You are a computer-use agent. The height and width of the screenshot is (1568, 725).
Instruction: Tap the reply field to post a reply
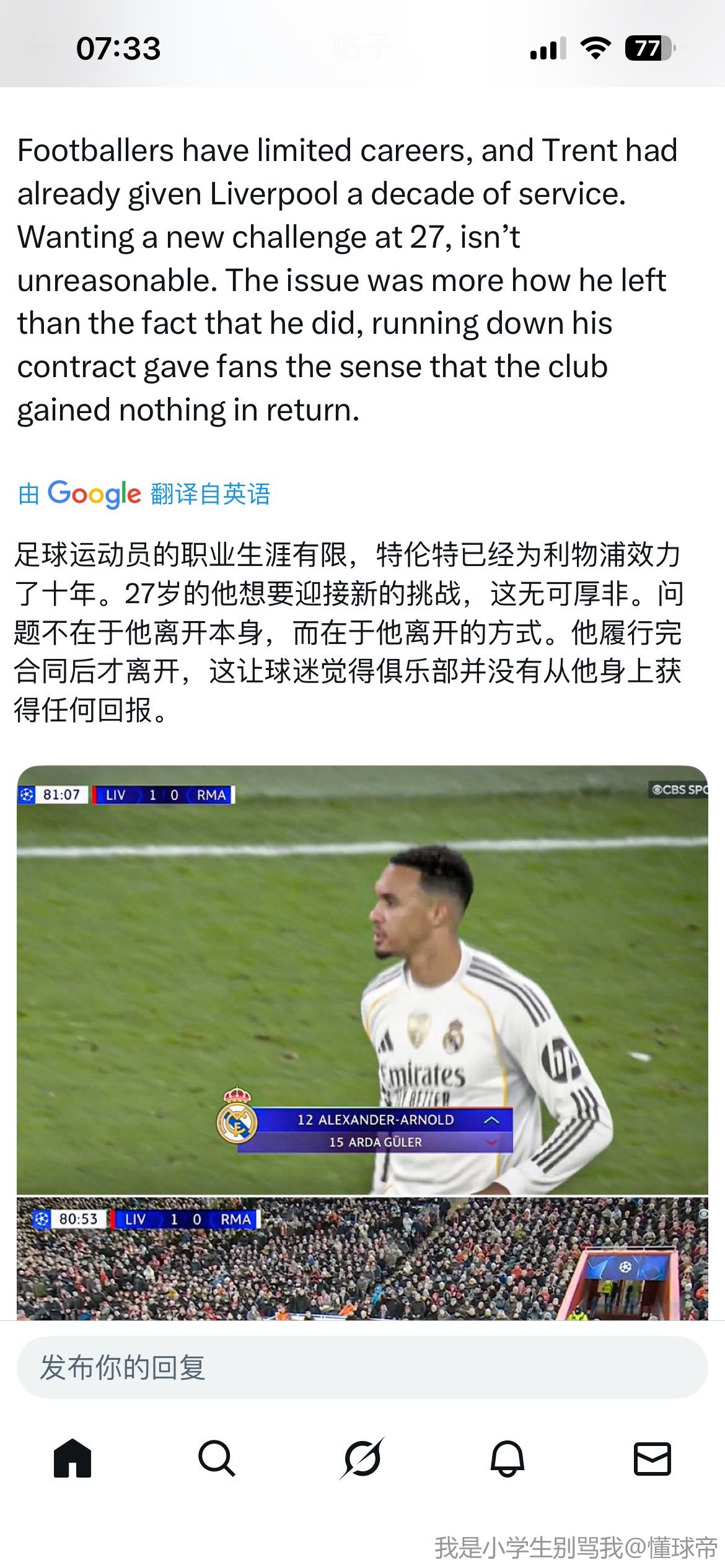pyautogui.click(x=362, y=1367)
